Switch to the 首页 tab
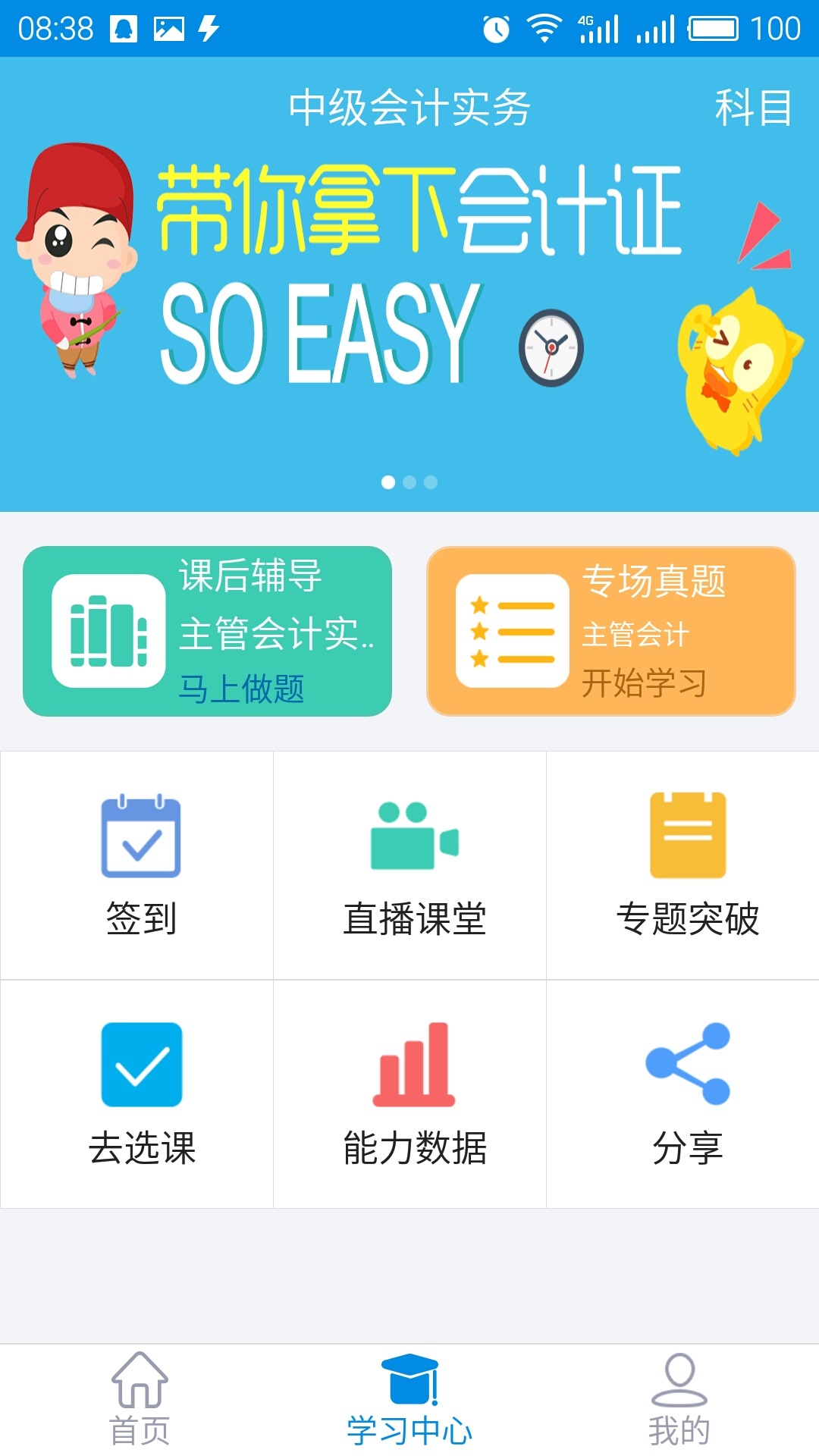The width and height of the screenshot is (819, 1456). (x=140, y=1400)
